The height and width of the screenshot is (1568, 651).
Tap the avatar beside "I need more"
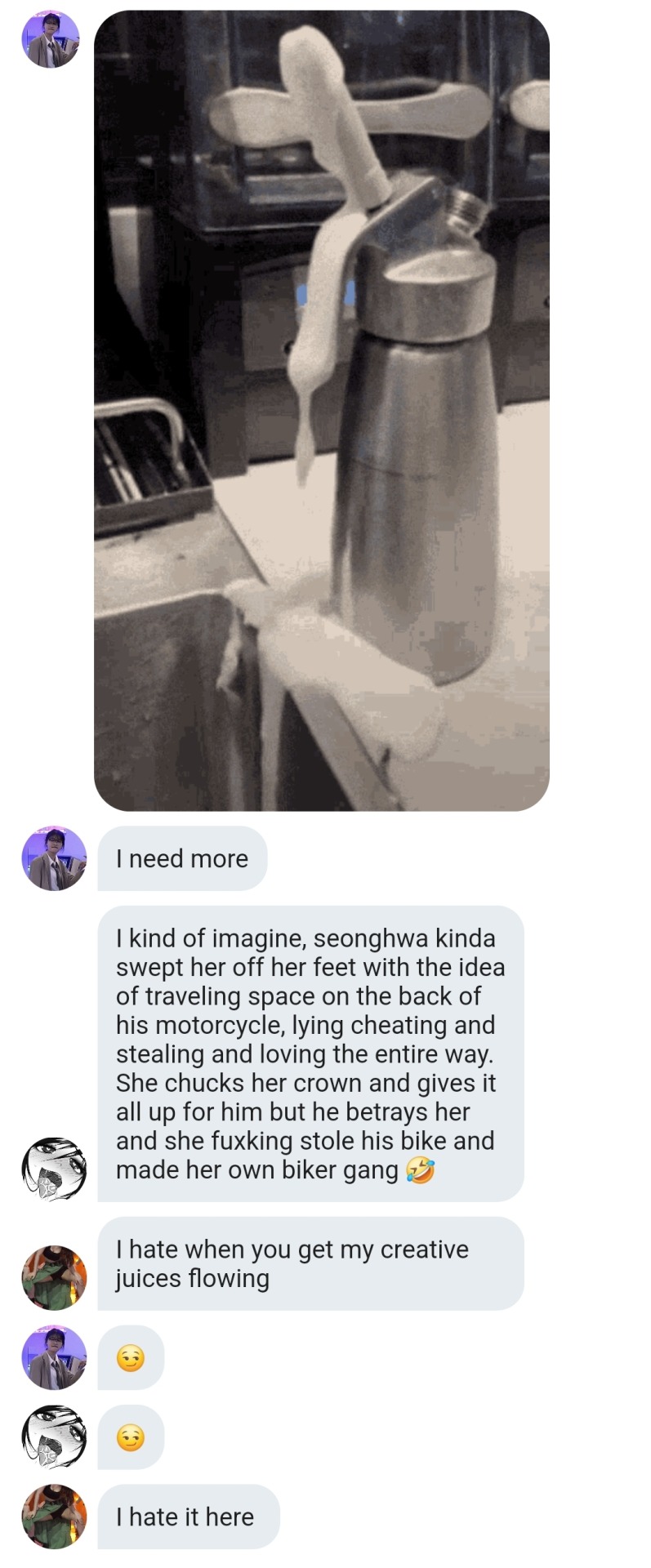tap(54, 858)
